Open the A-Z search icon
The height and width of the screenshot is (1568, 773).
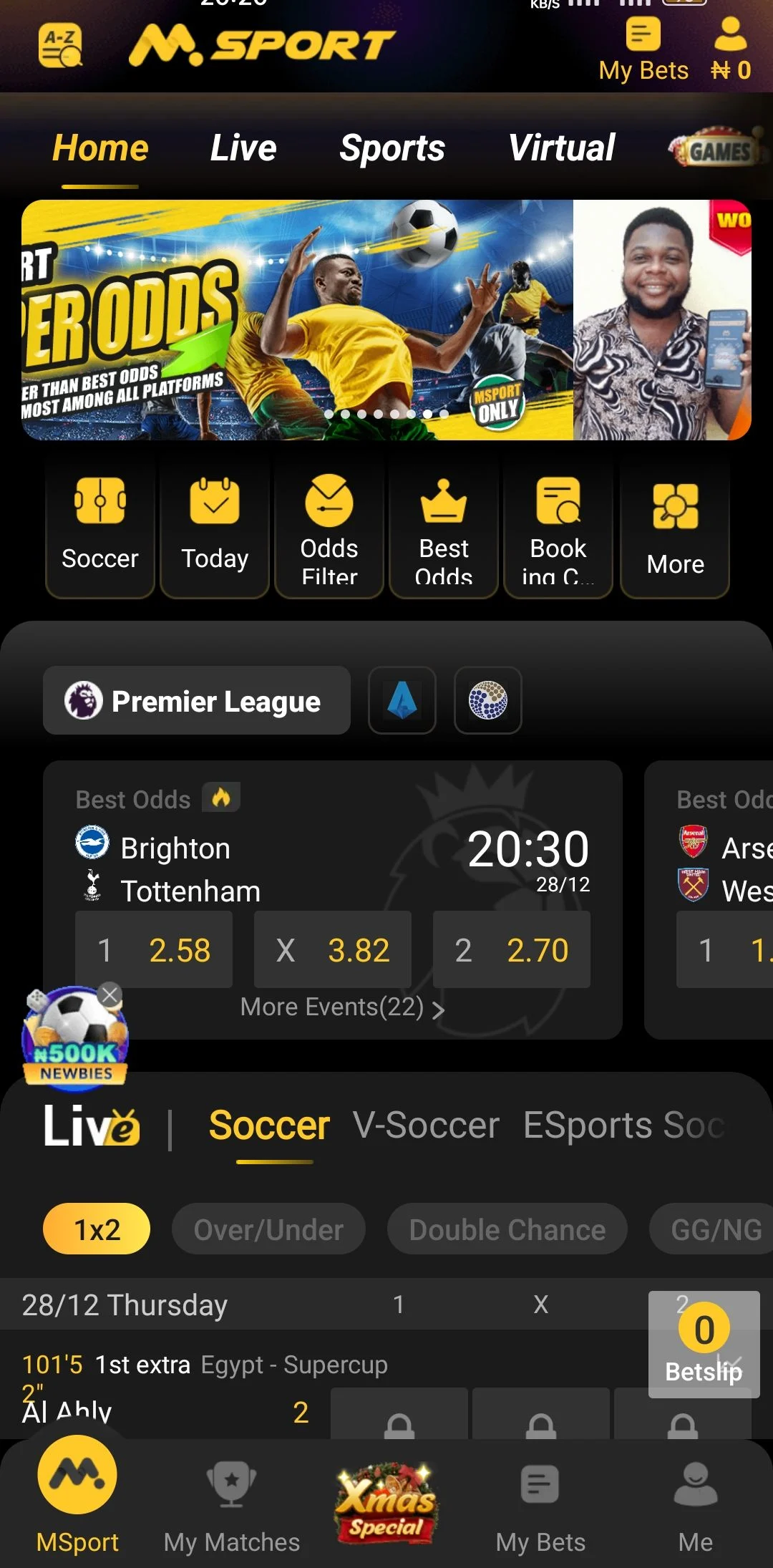pos(60,45)
